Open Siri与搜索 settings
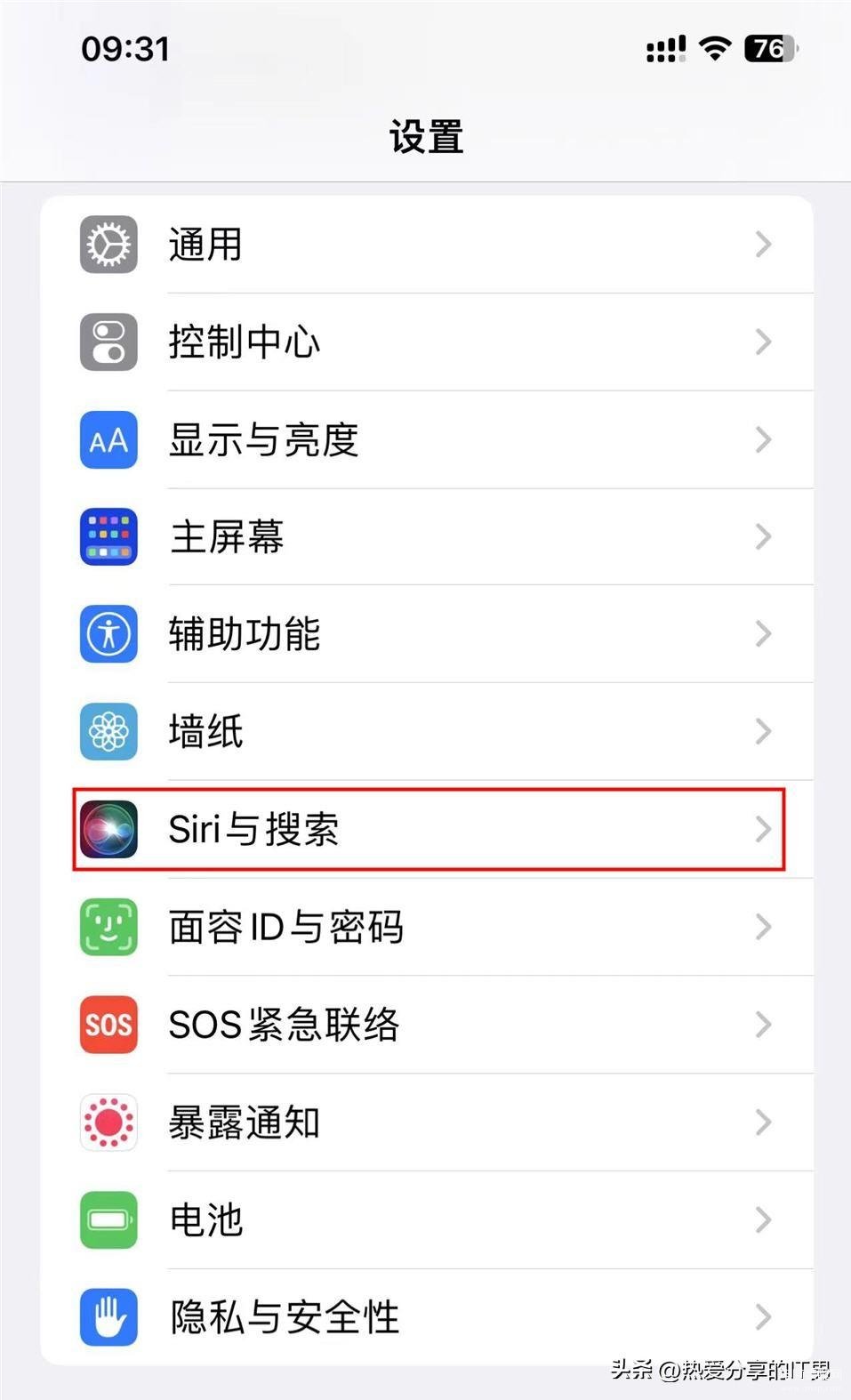Viewport: 851px width, 1400px height. (427, 829)
